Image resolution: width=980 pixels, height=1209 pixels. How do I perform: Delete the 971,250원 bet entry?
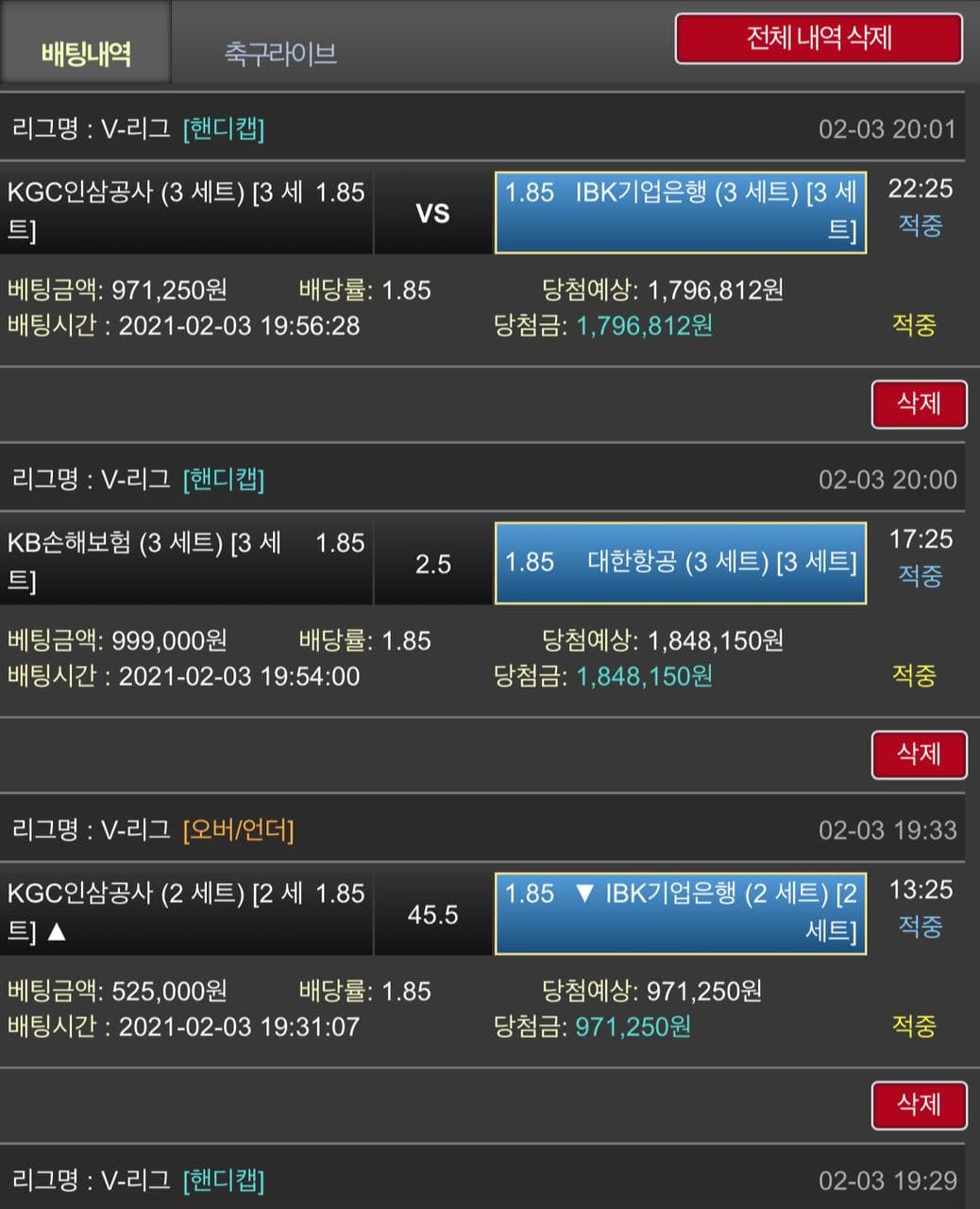pyautogui.click(x=918, y=404)
